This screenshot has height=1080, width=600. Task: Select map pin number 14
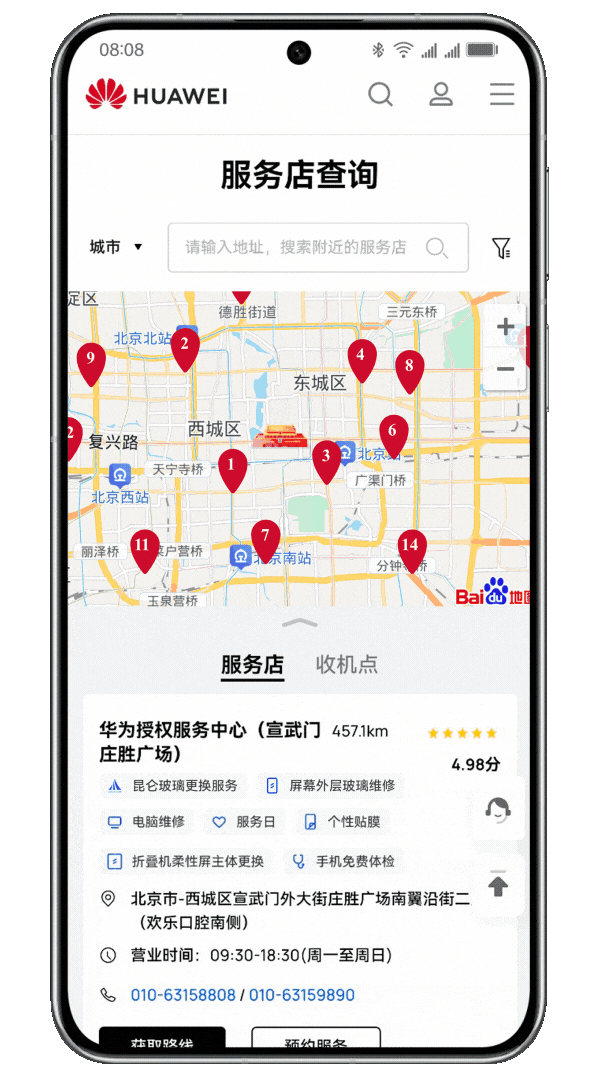[411, 547]
